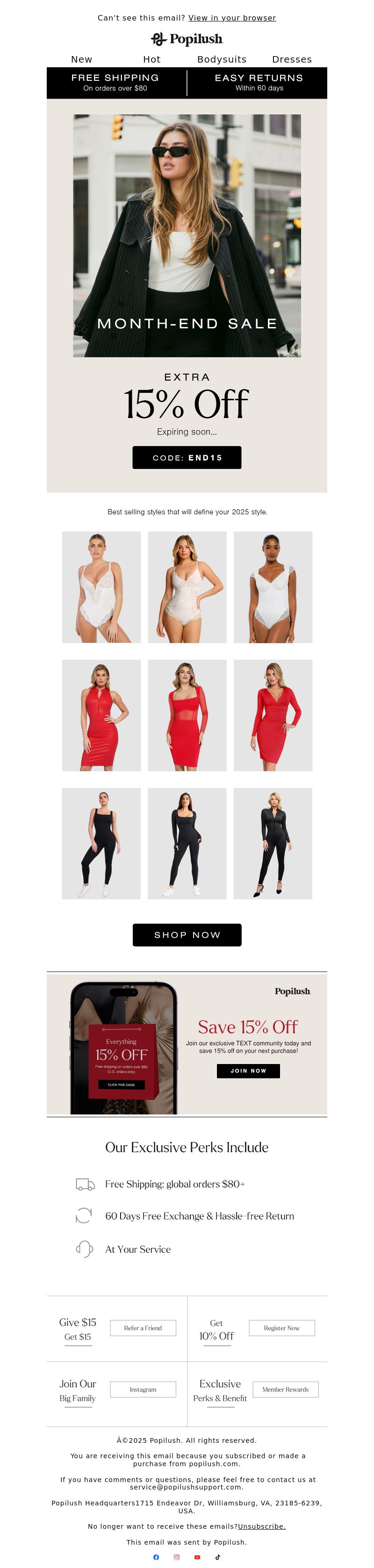This screenshot has height=1568, width=374.
Task: Browse the Bodysuits category
Action: coord(222,59)
